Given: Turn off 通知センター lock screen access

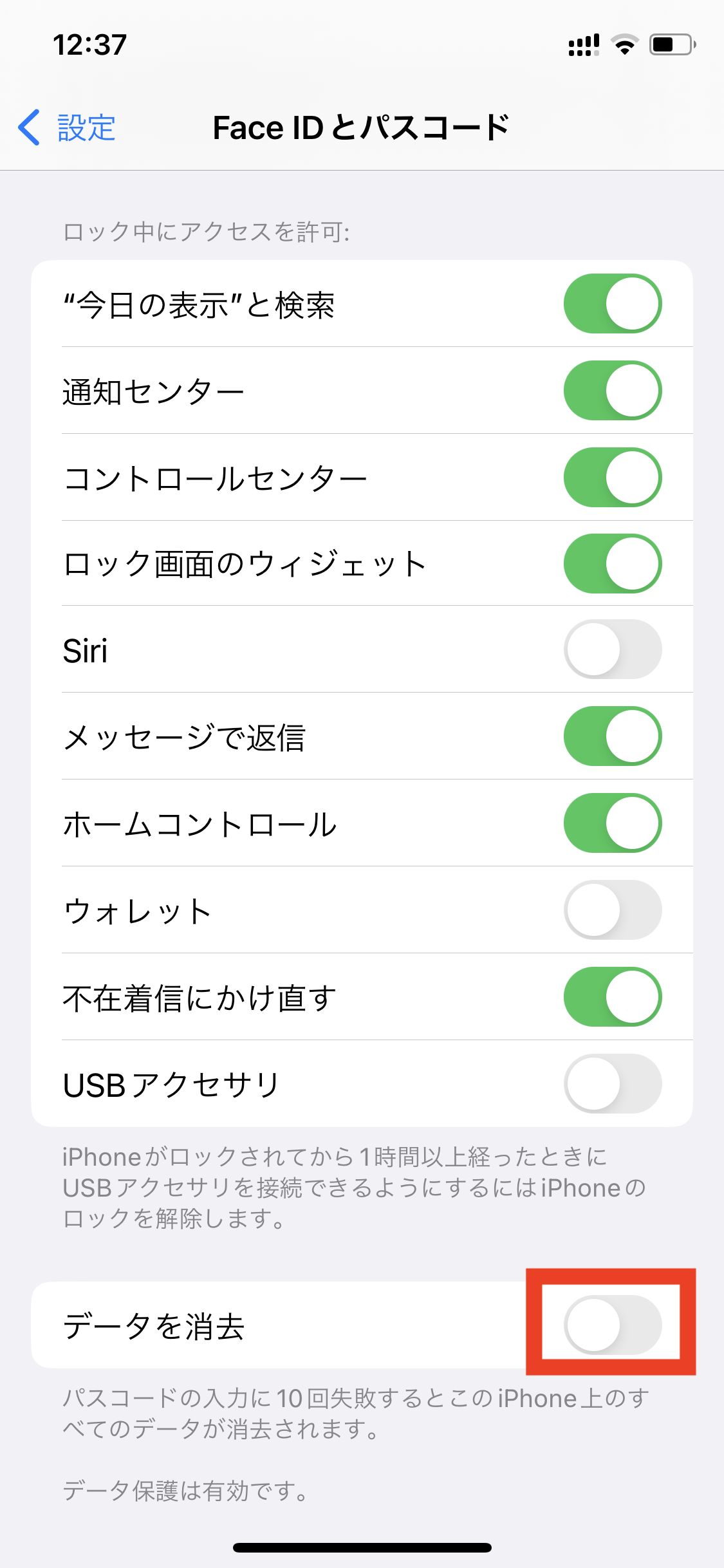Looking at the screenshot, I should (x=613, y=391).
